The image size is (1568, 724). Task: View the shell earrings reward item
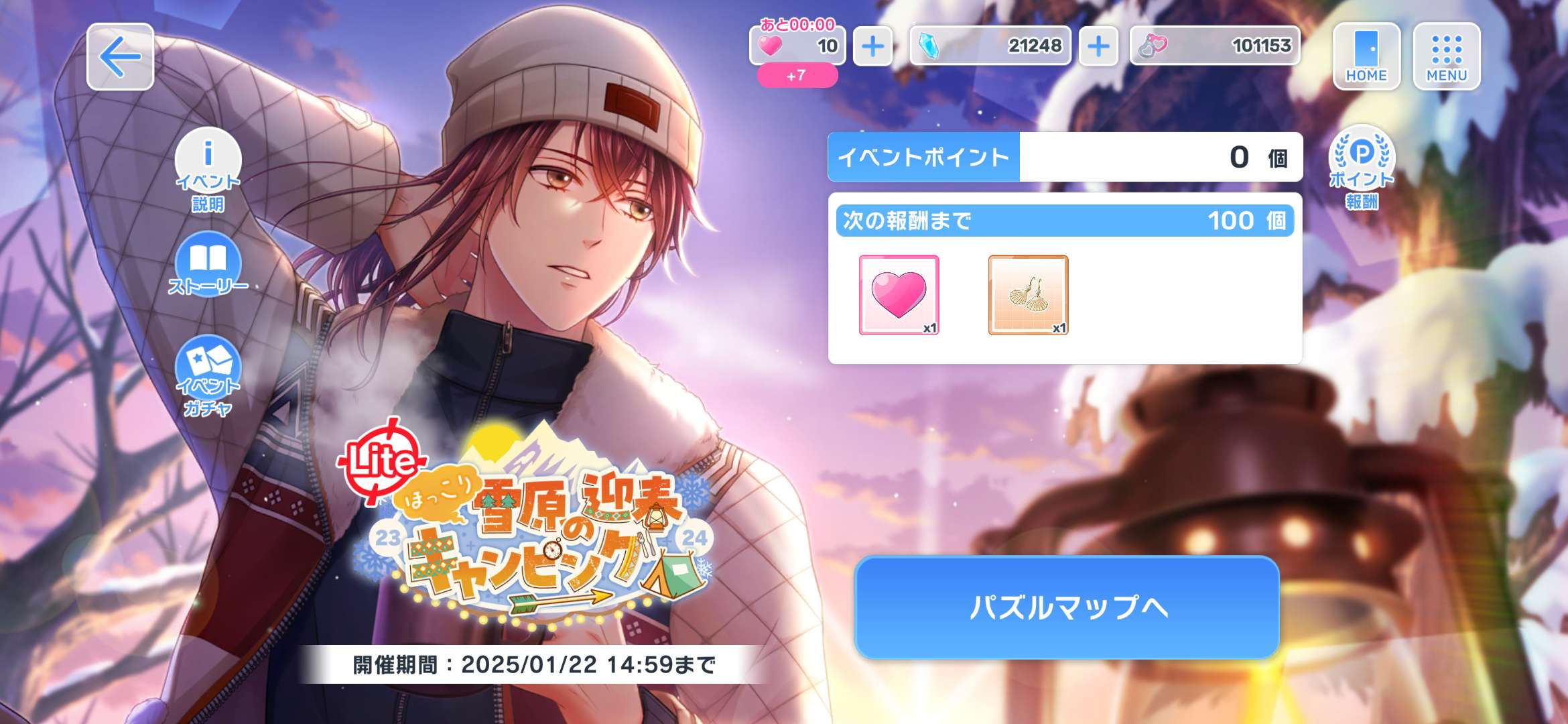pos(1028,295)
